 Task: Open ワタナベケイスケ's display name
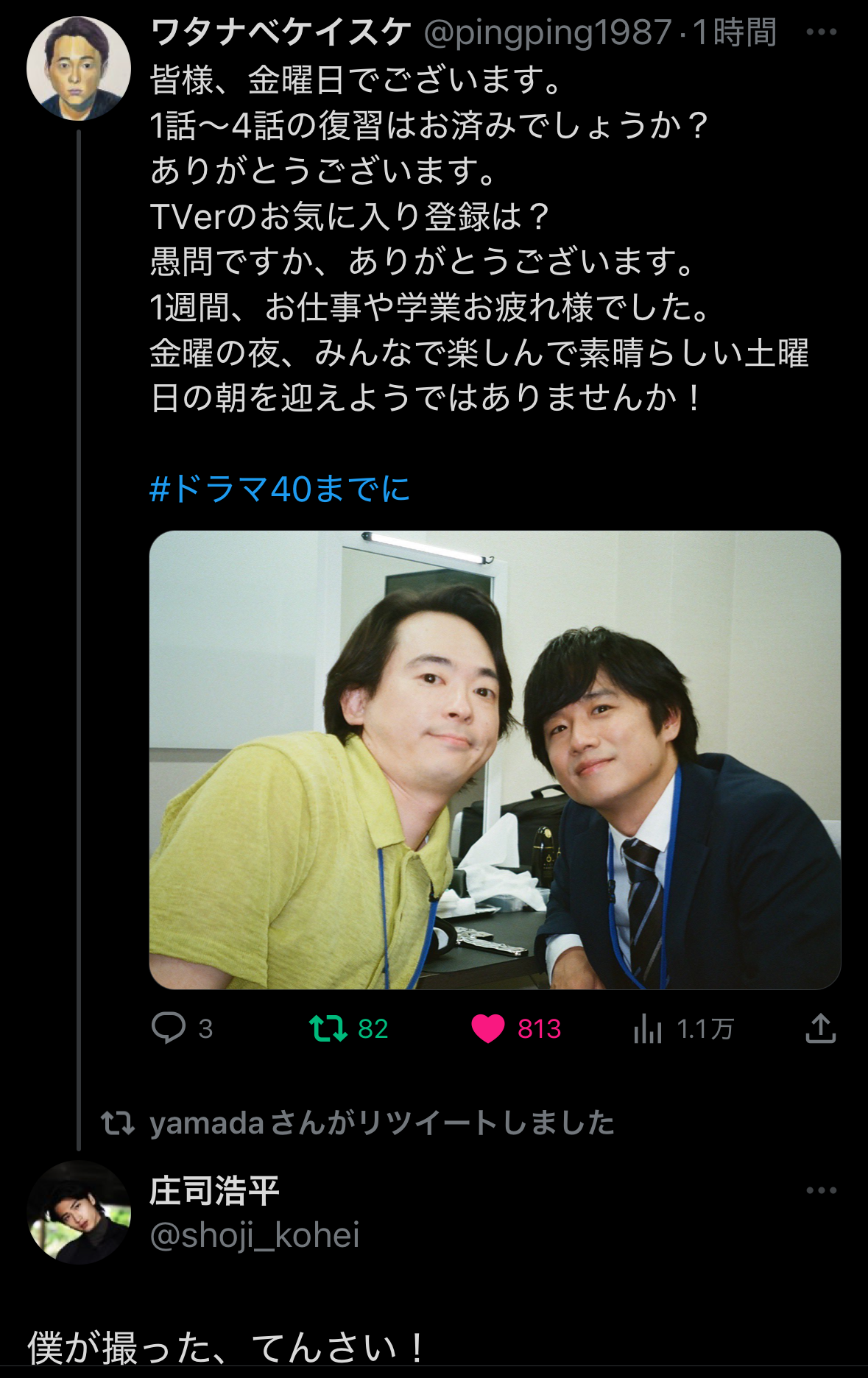click(280, 32)
